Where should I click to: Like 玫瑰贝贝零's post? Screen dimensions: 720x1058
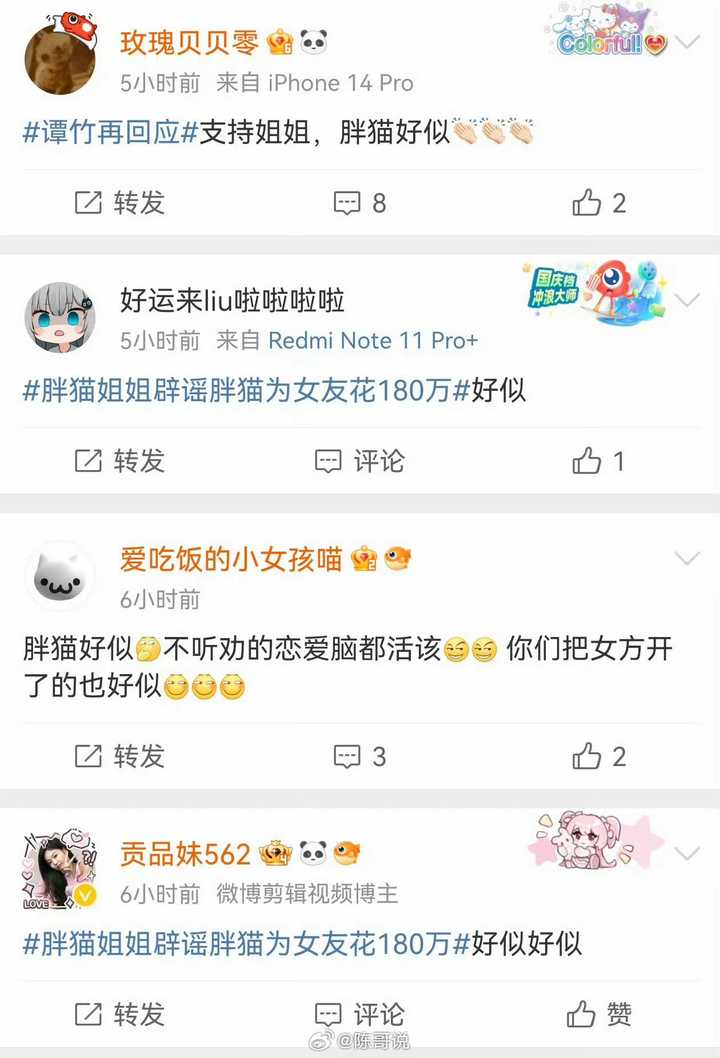pyautogui.click(x=600, y=203)
